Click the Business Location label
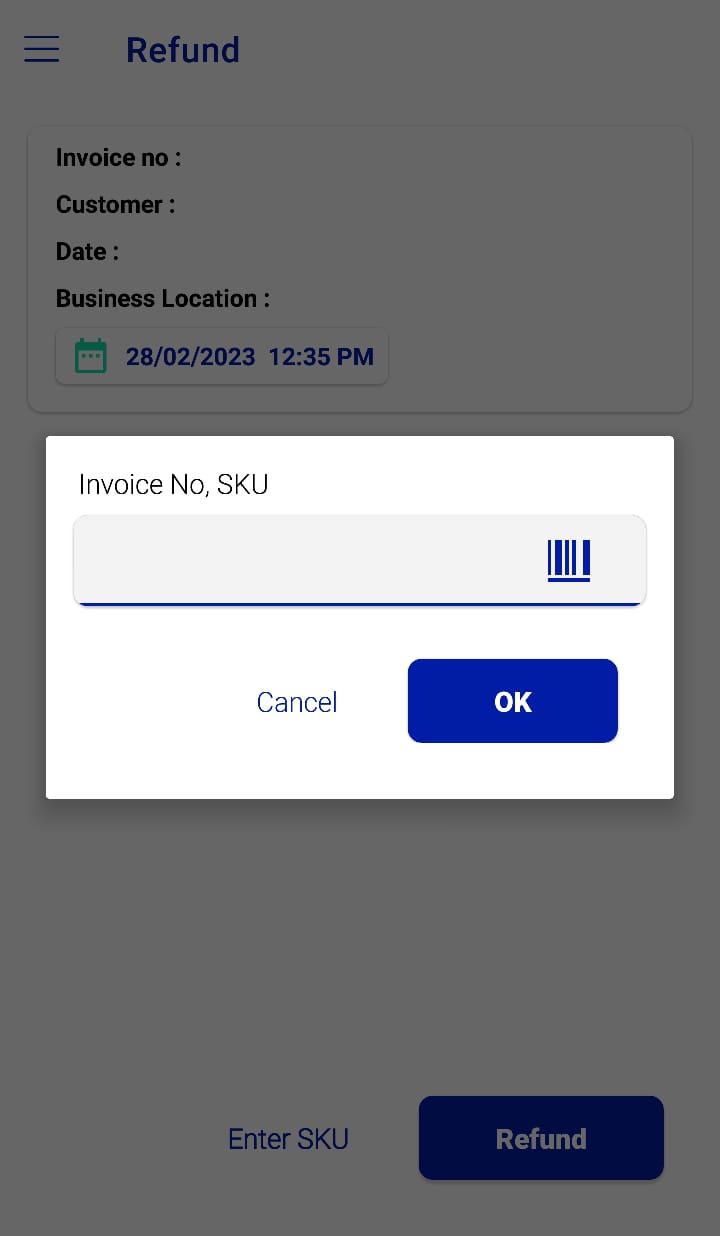This screenshot has width=720, height=1236. [160, 298]
